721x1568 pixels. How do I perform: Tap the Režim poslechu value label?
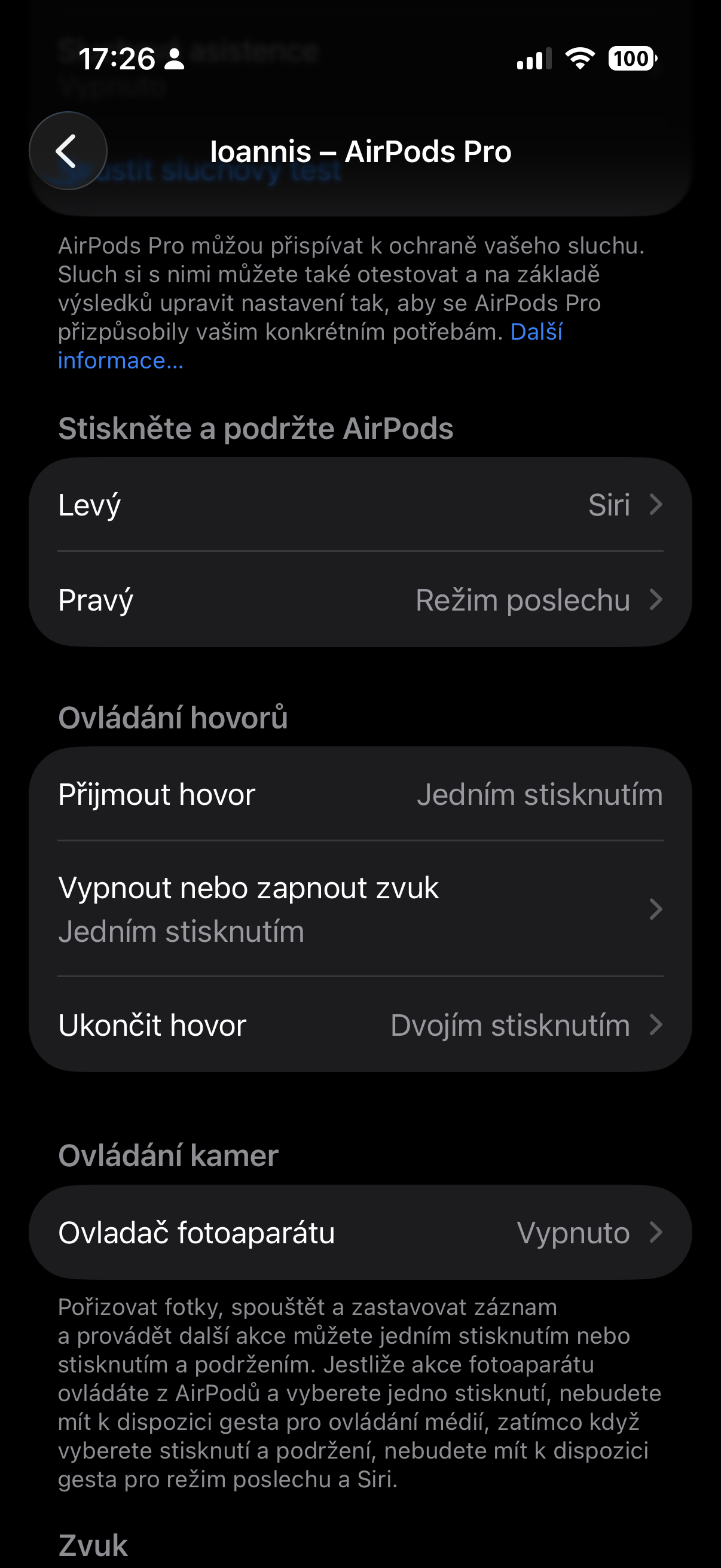click(522, 602)
